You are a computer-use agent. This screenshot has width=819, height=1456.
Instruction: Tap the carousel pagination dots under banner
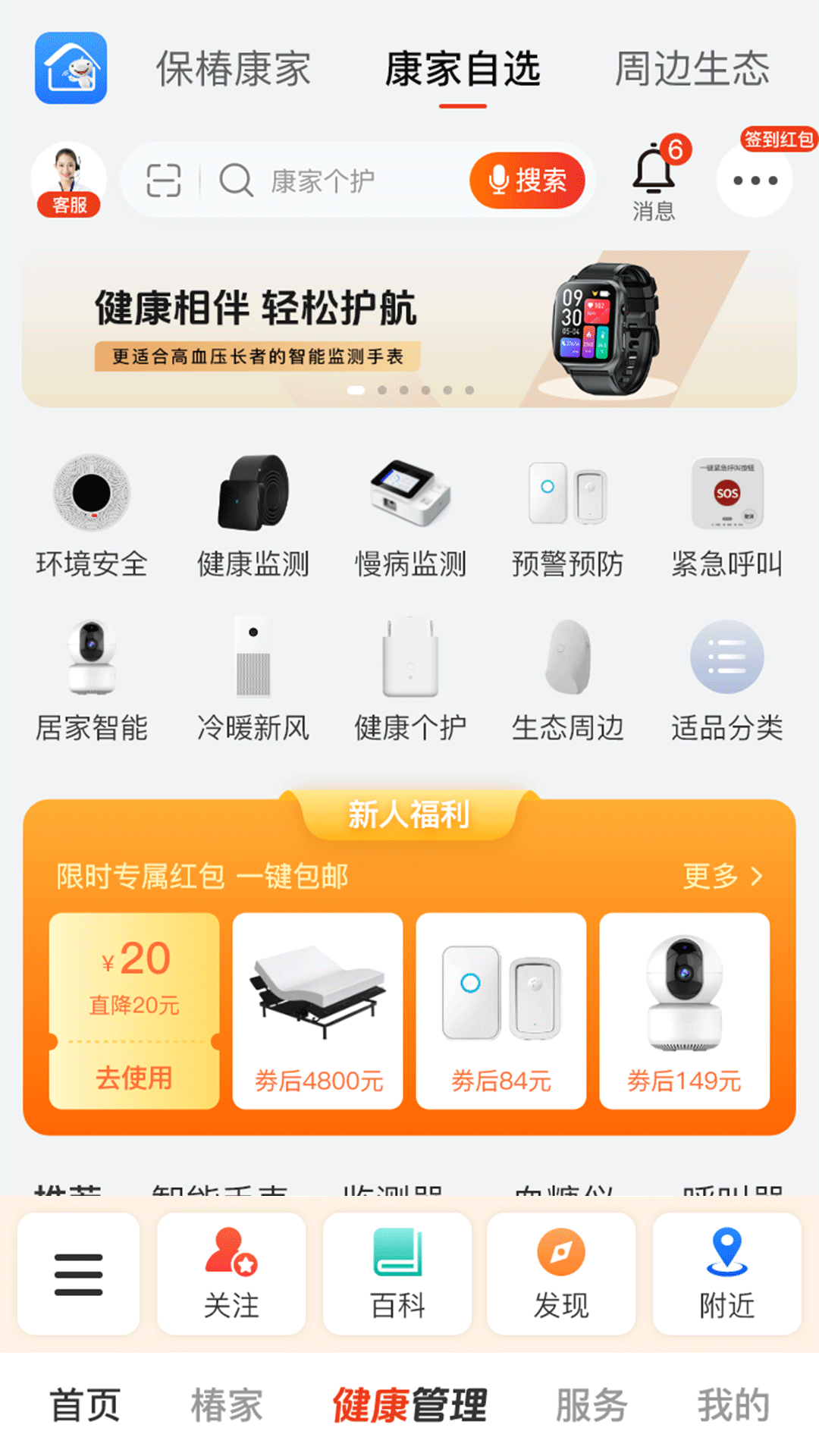coord(409,390)
